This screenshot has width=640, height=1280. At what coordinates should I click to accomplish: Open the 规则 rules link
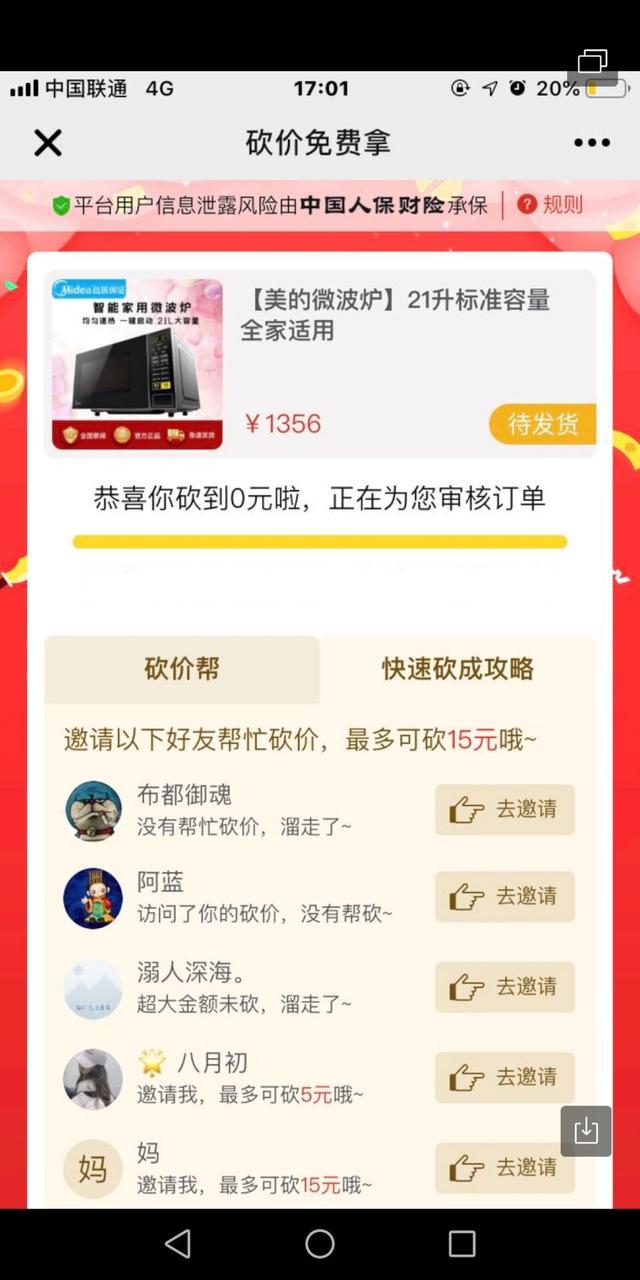pyautogui.click(x=551, y=205)
